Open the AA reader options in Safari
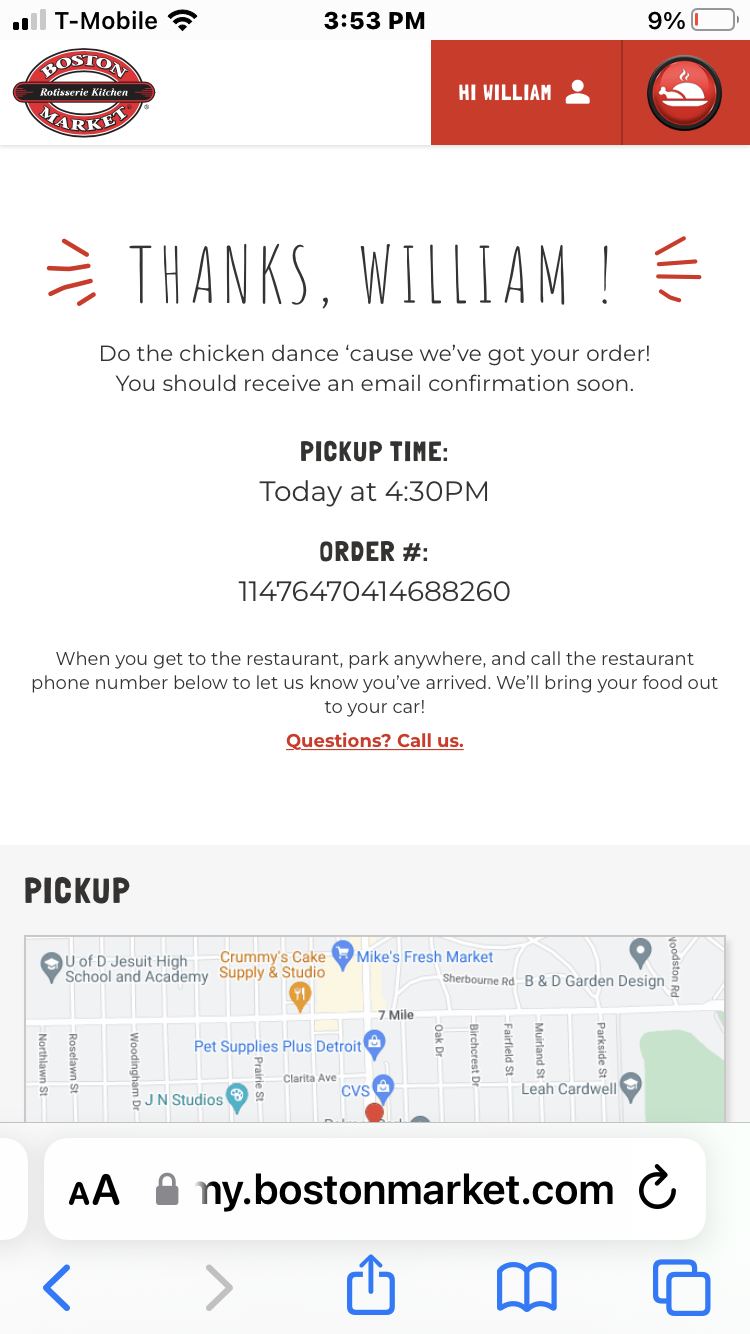 click(x=94, y=1190)
